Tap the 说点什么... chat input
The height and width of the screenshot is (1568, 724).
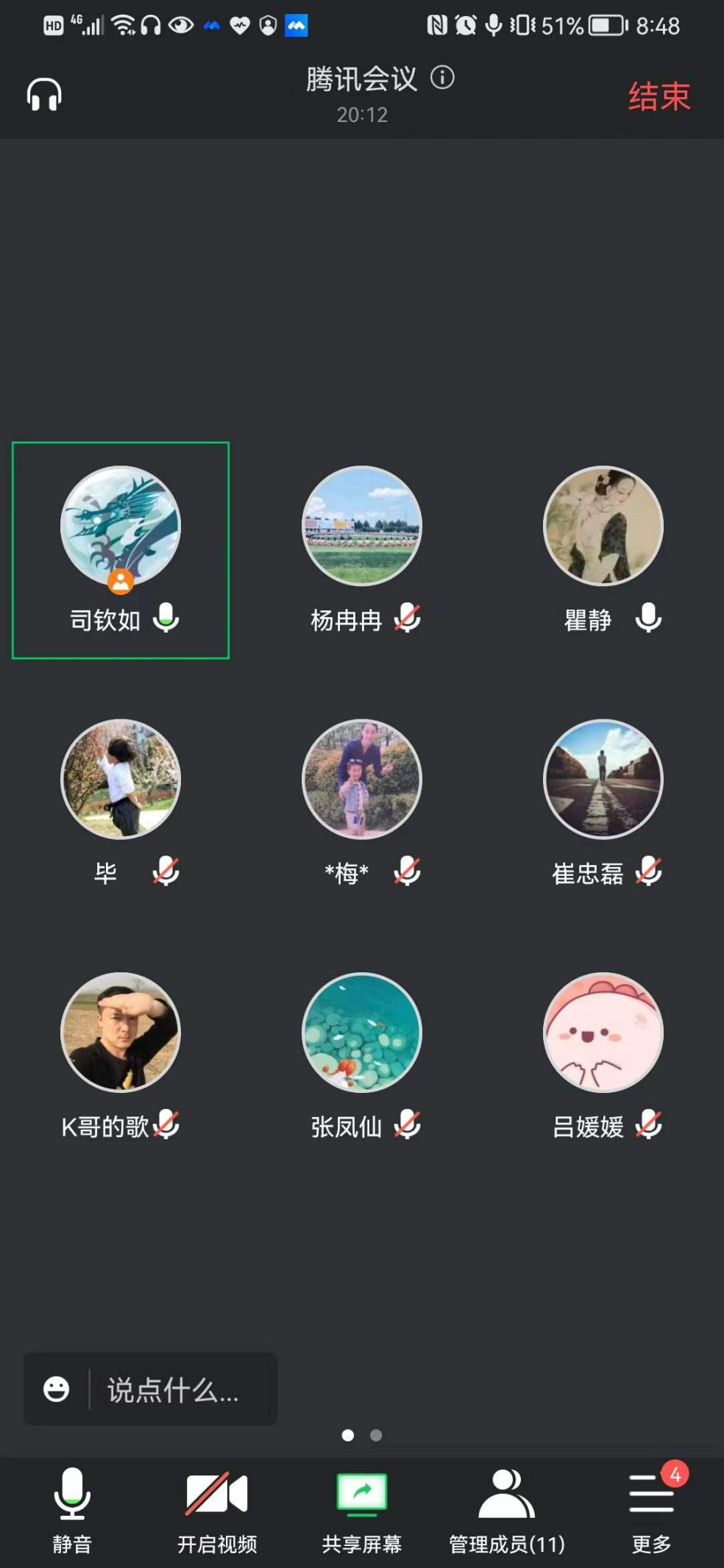173,1390
